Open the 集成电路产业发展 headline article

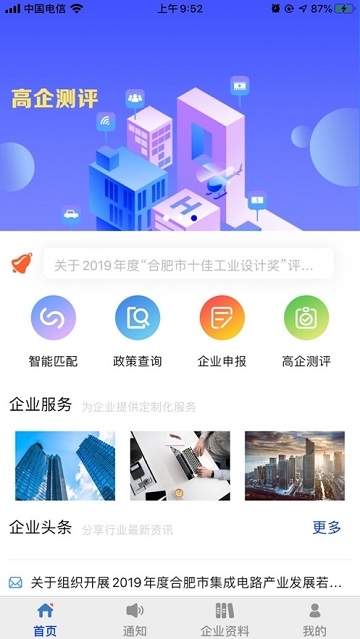click(180, 583)
